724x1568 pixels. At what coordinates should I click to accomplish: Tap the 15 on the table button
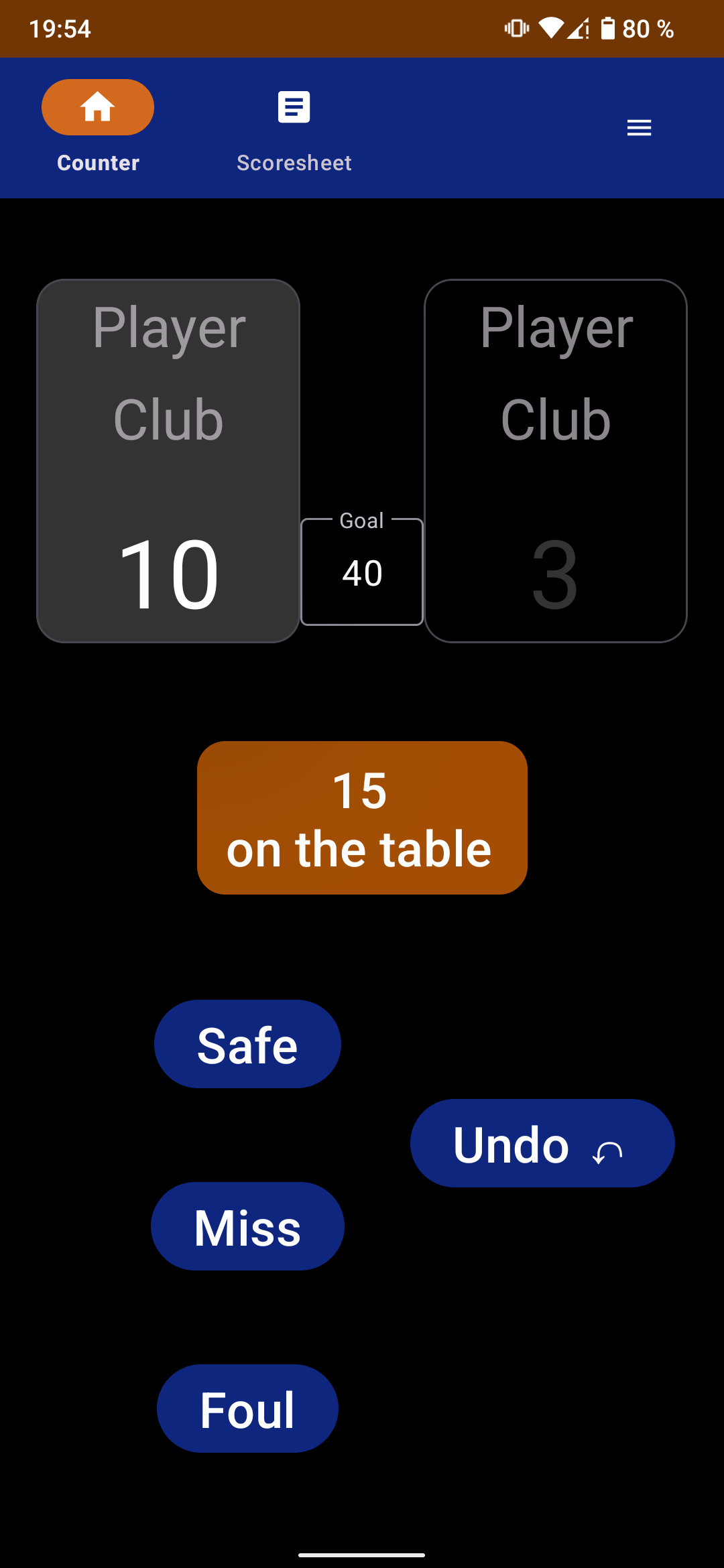coord(362,818)
